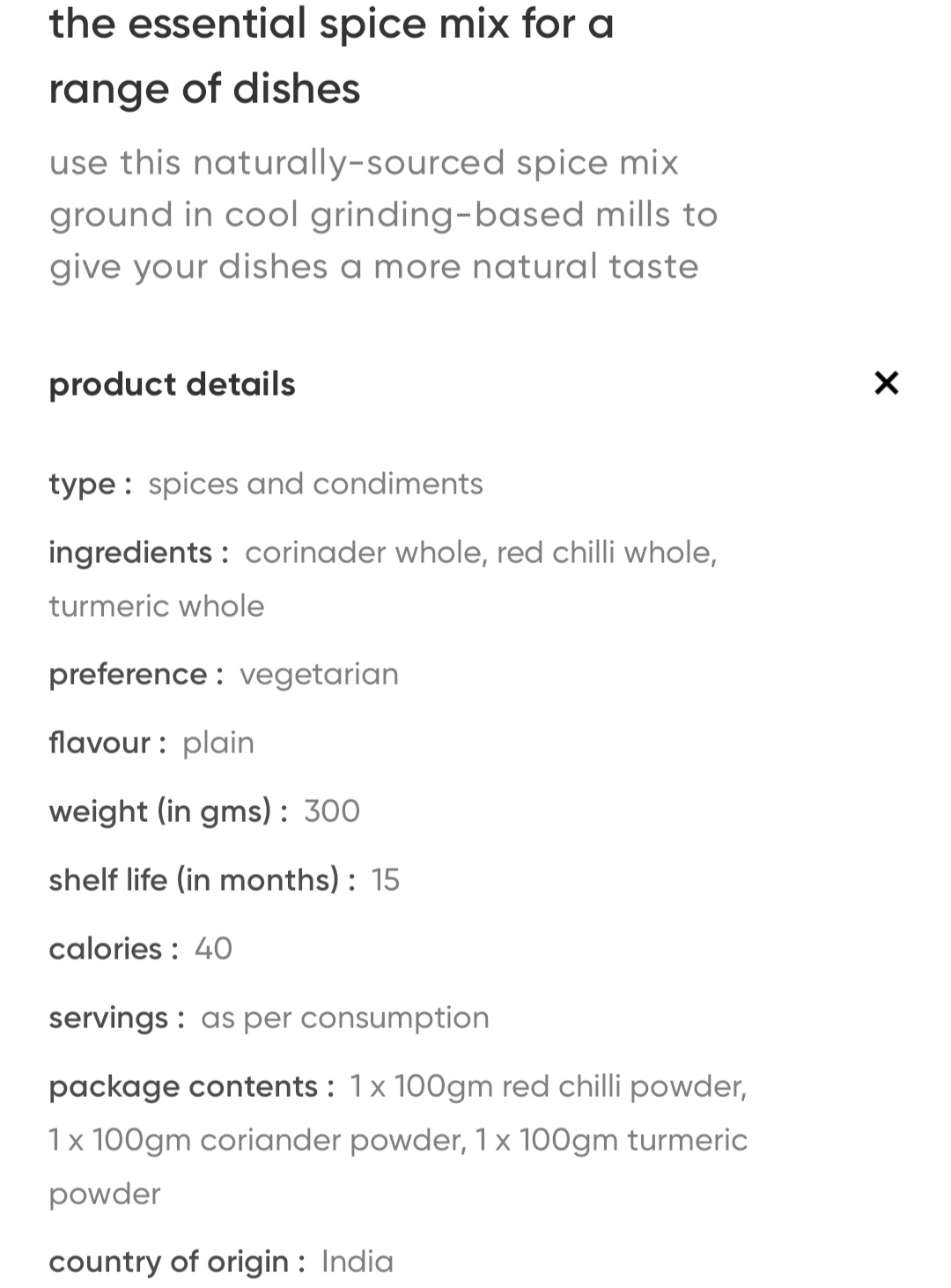Select the ingredients list text
Viewport: 951px width, 1288px height.
click(480, 552)
